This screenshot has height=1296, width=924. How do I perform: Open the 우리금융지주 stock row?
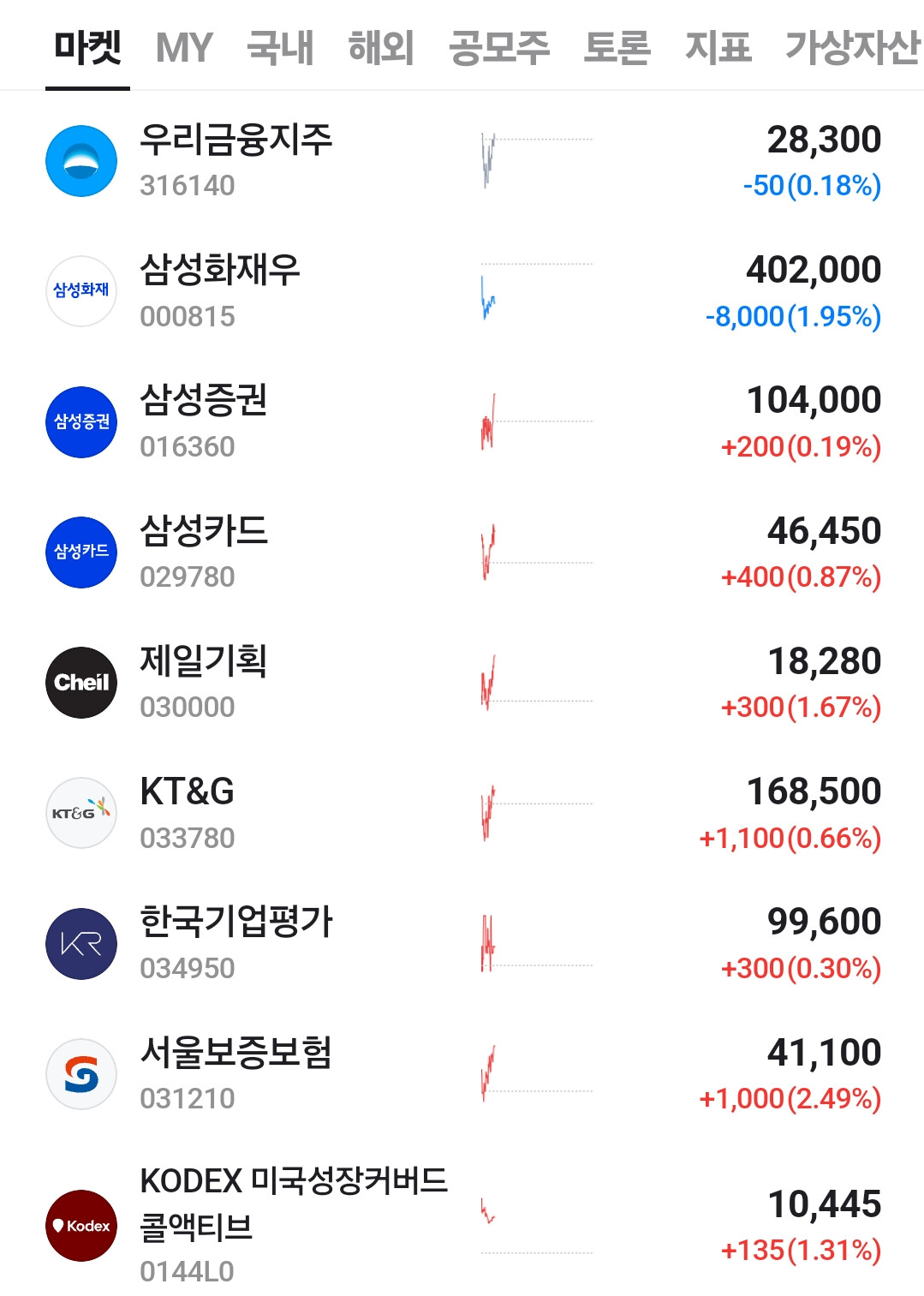tap(462, 161)
